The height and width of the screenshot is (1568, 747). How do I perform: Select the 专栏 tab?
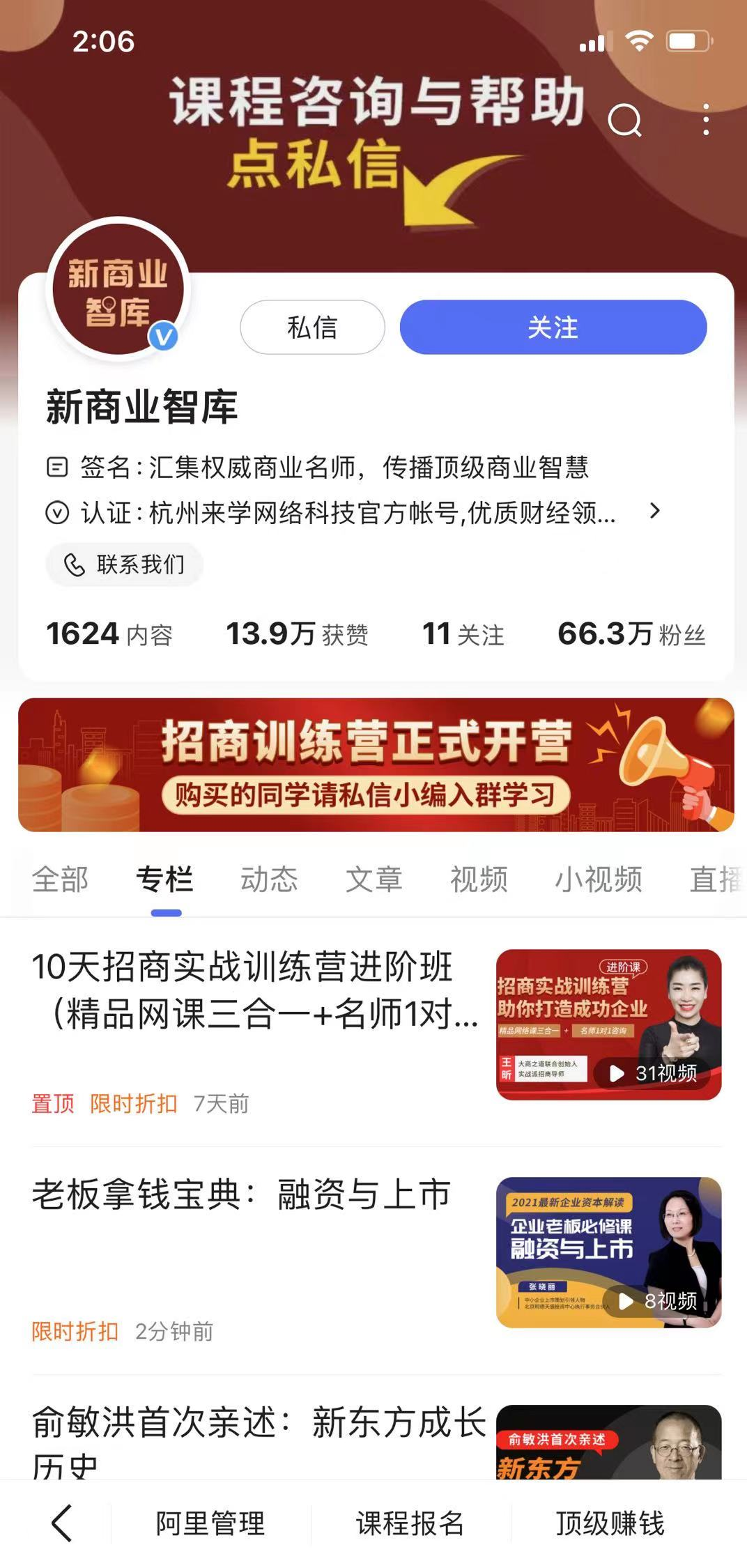165,879
